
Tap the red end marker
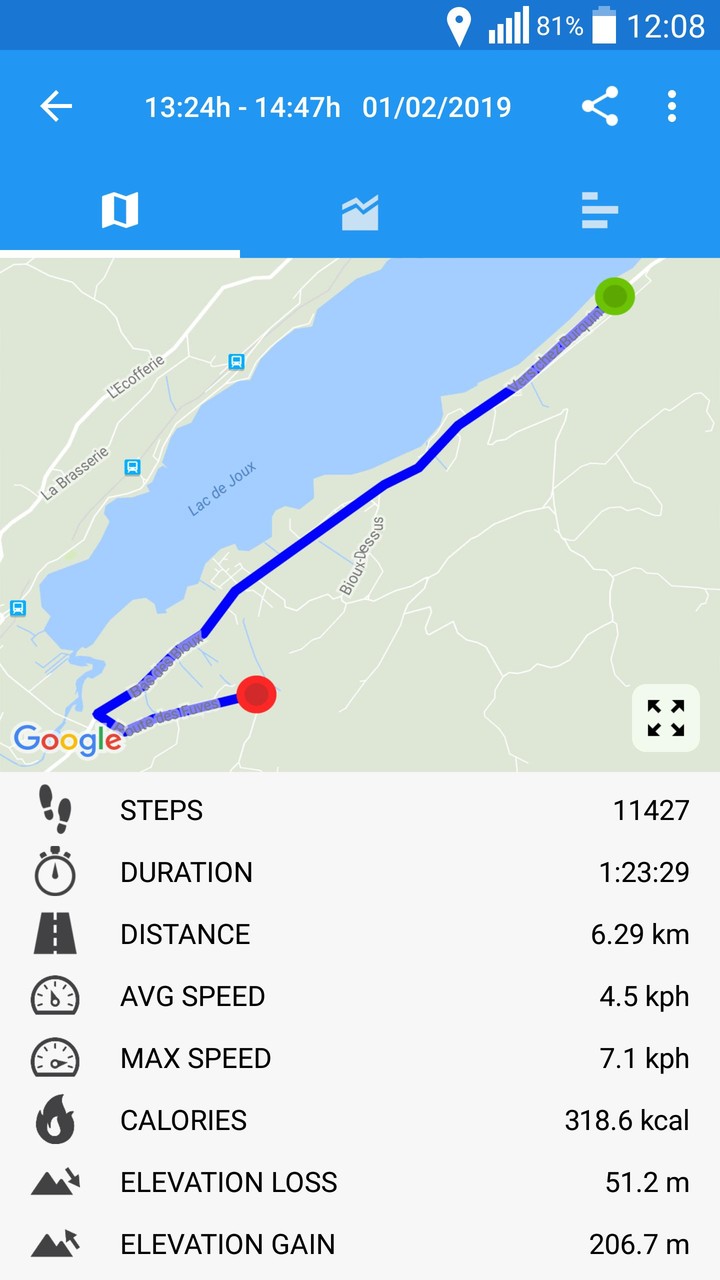pyautogui.click(x=257, y=694)
